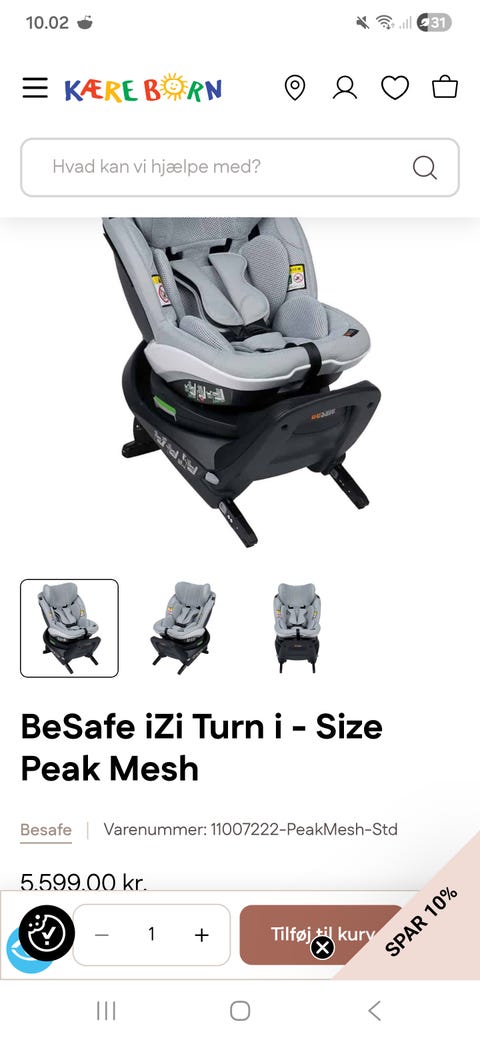Dismiss the SPAR 10% banner

[x=322, y=948]
